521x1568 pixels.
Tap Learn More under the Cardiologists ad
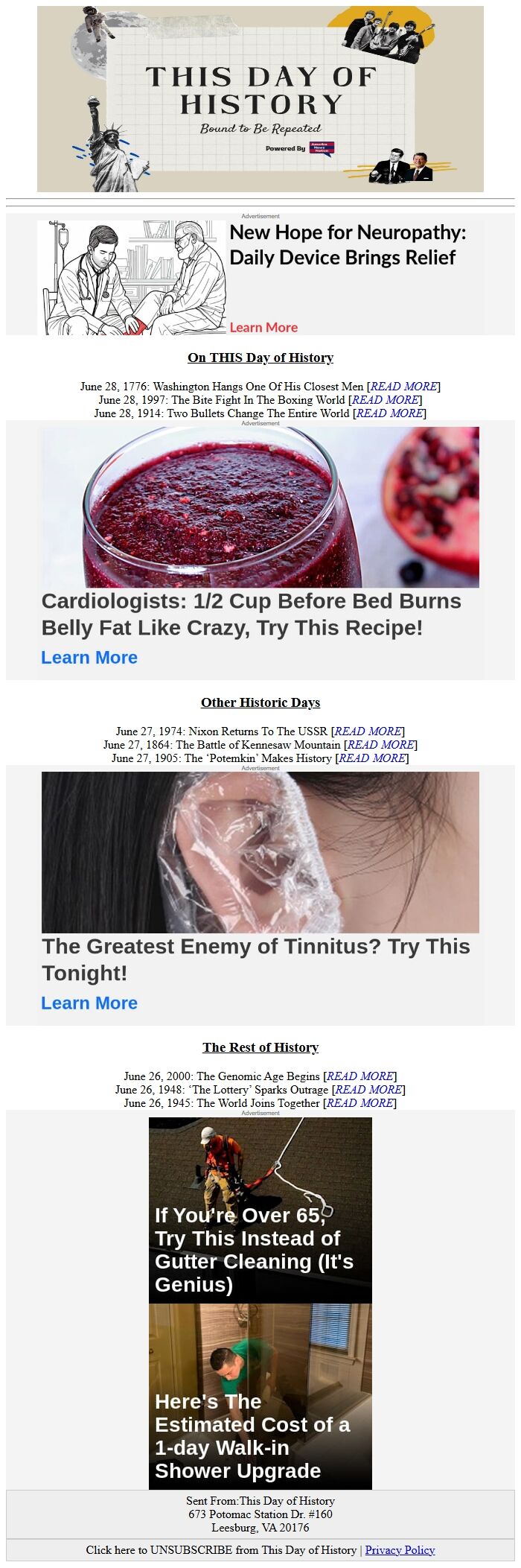(x=89, y=658)
